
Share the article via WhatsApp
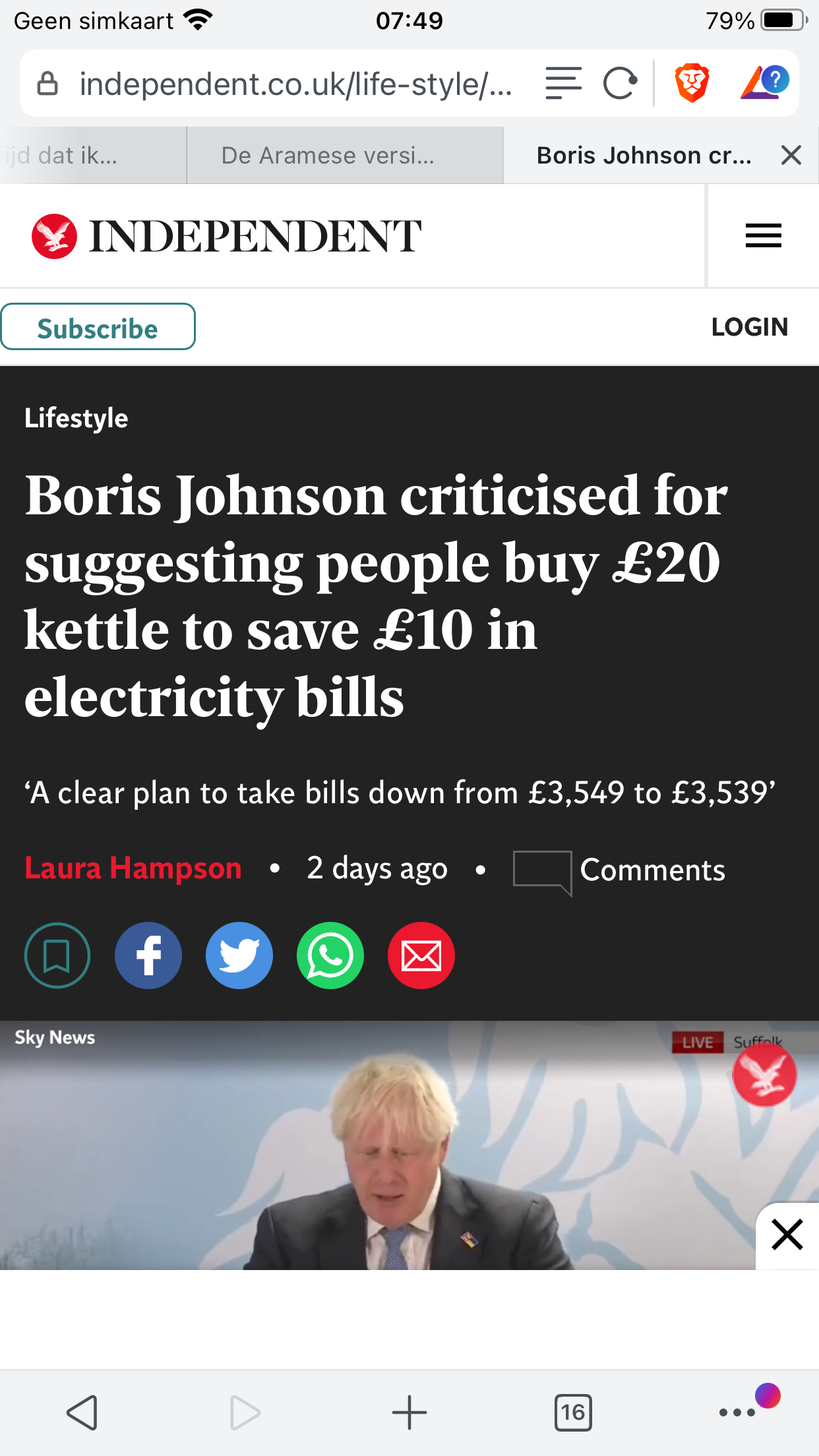330,955
